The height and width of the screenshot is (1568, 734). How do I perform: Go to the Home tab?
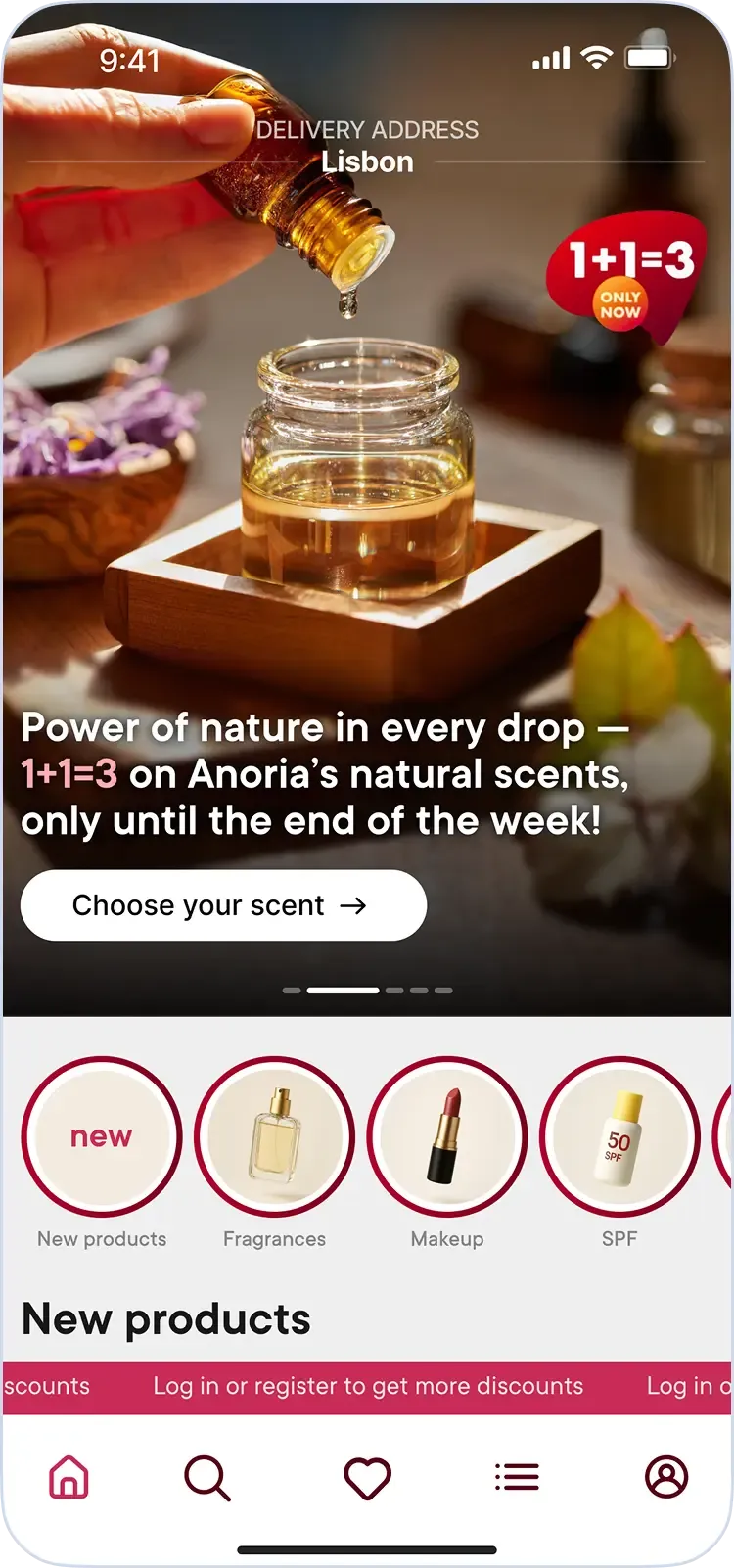[x=69, y=1477]
